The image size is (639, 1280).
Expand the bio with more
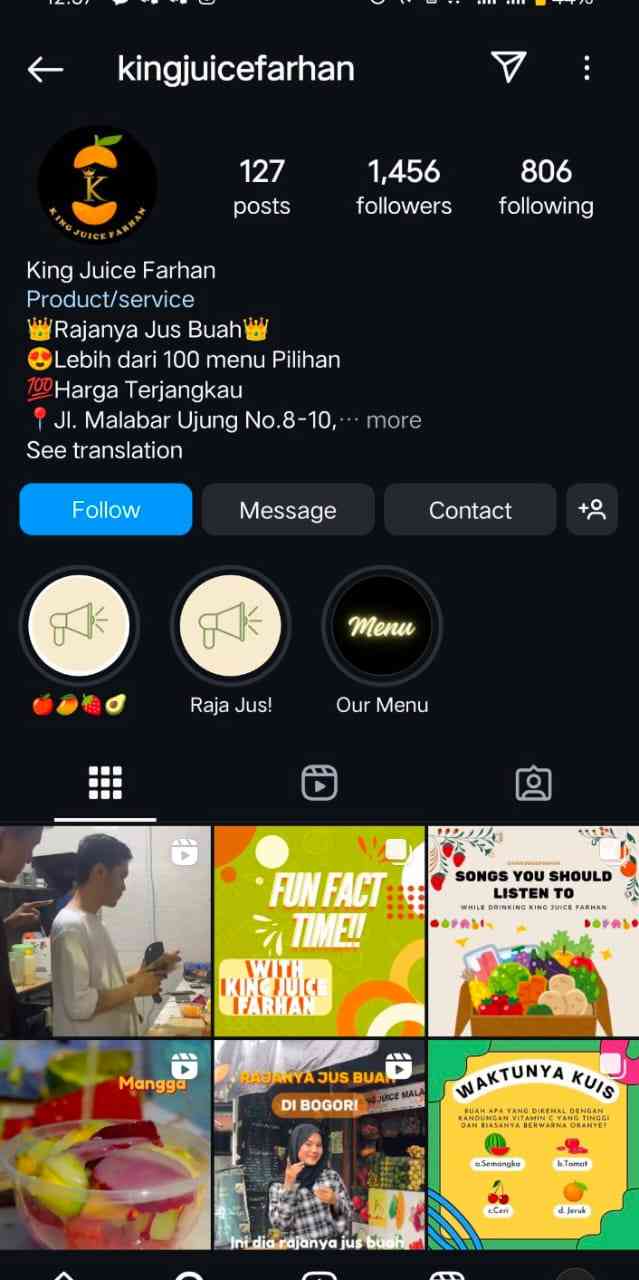click(x=393, y=420)
